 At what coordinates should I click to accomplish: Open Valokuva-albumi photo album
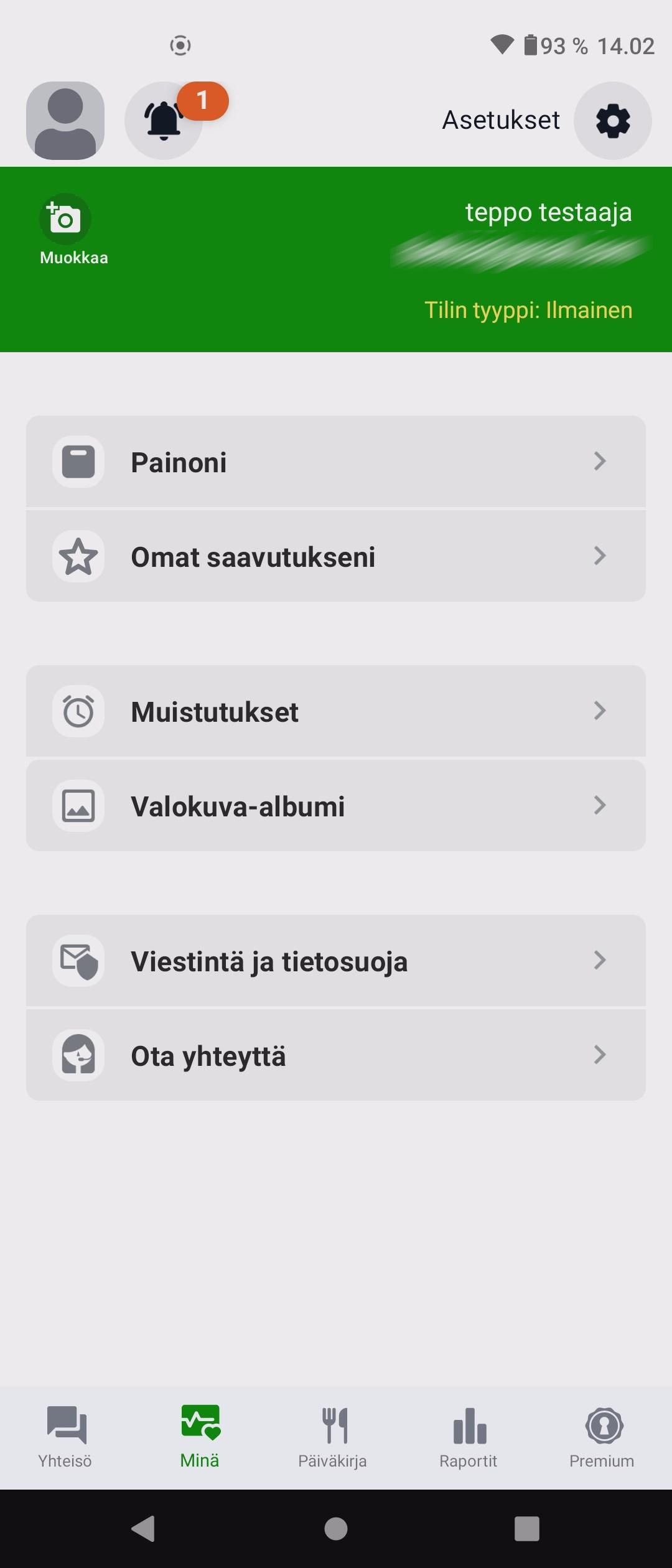pos(336,806)
